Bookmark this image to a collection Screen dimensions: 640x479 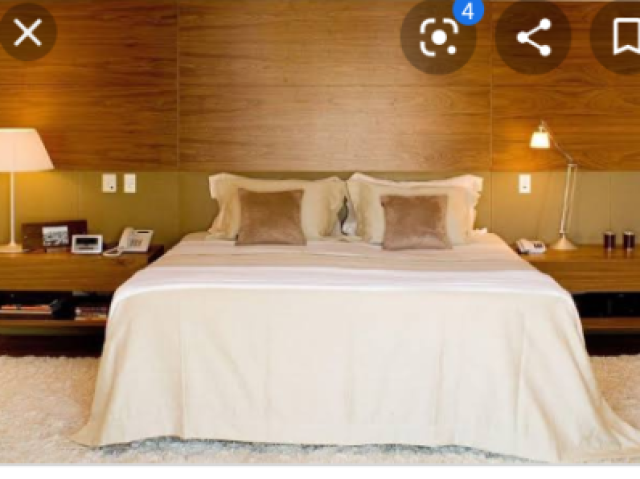[x=623, y=38]
